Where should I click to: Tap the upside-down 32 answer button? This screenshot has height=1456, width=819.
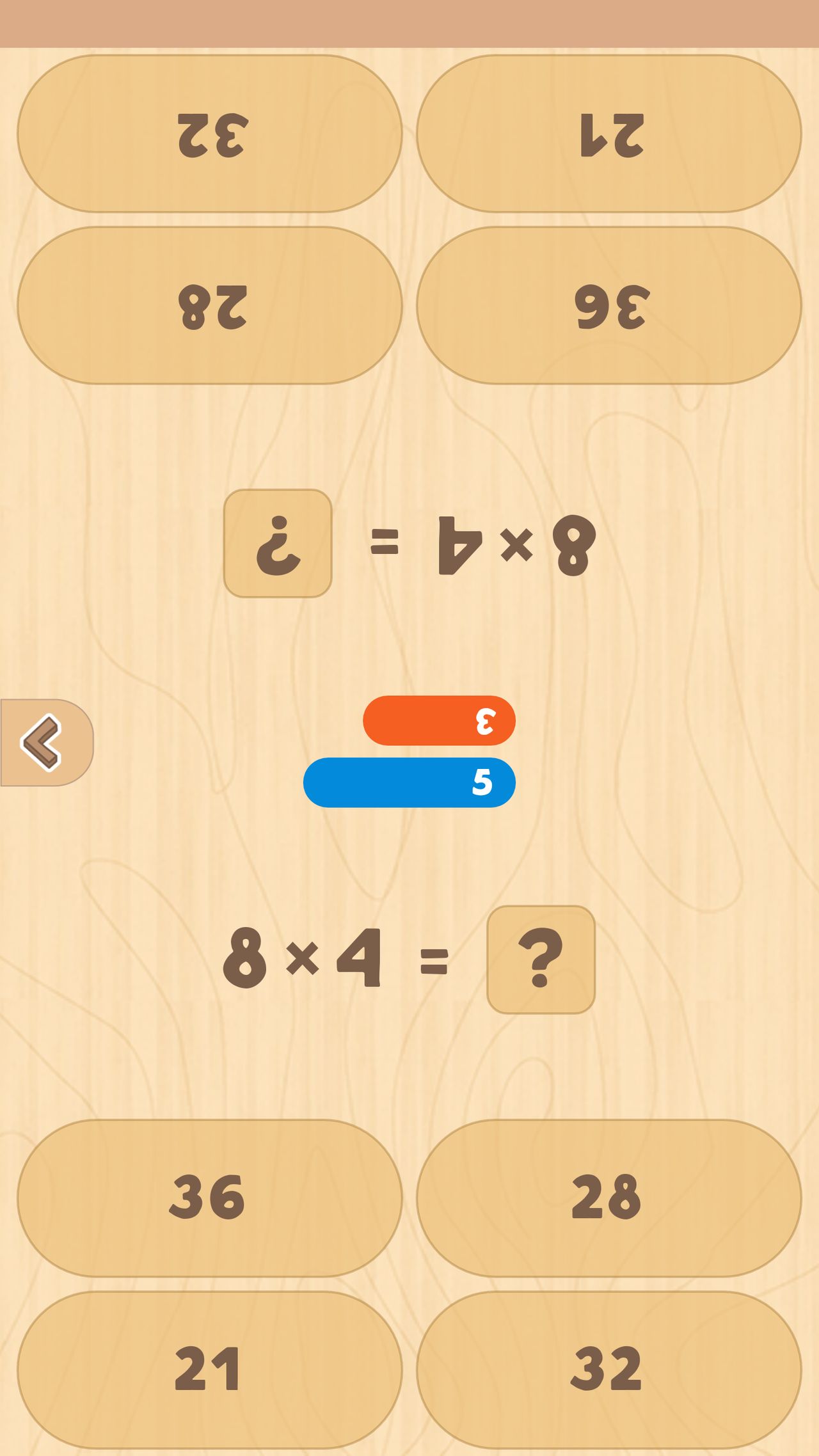tap(209, 134)
